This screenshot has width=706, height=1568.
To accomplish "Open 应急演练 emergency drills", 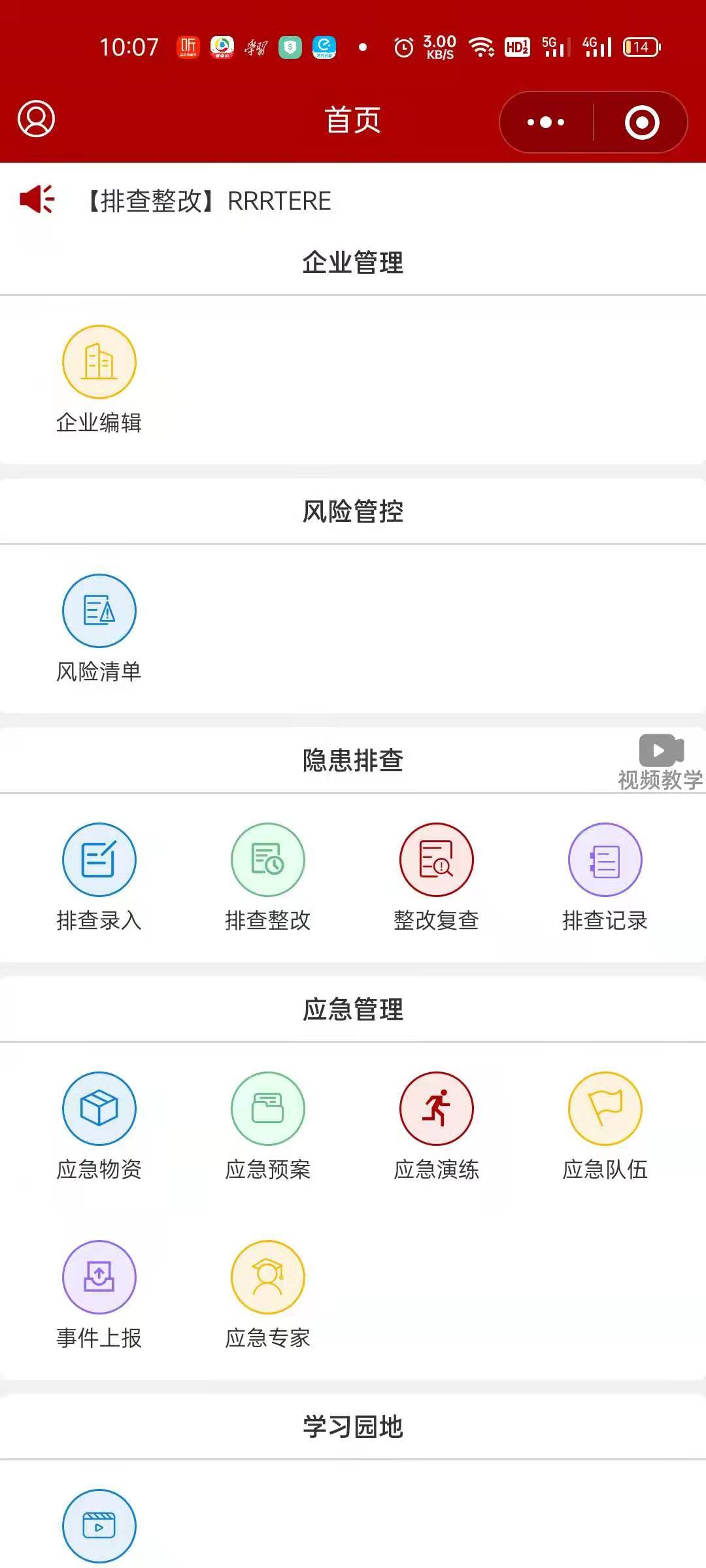I will click(437, 1109).
